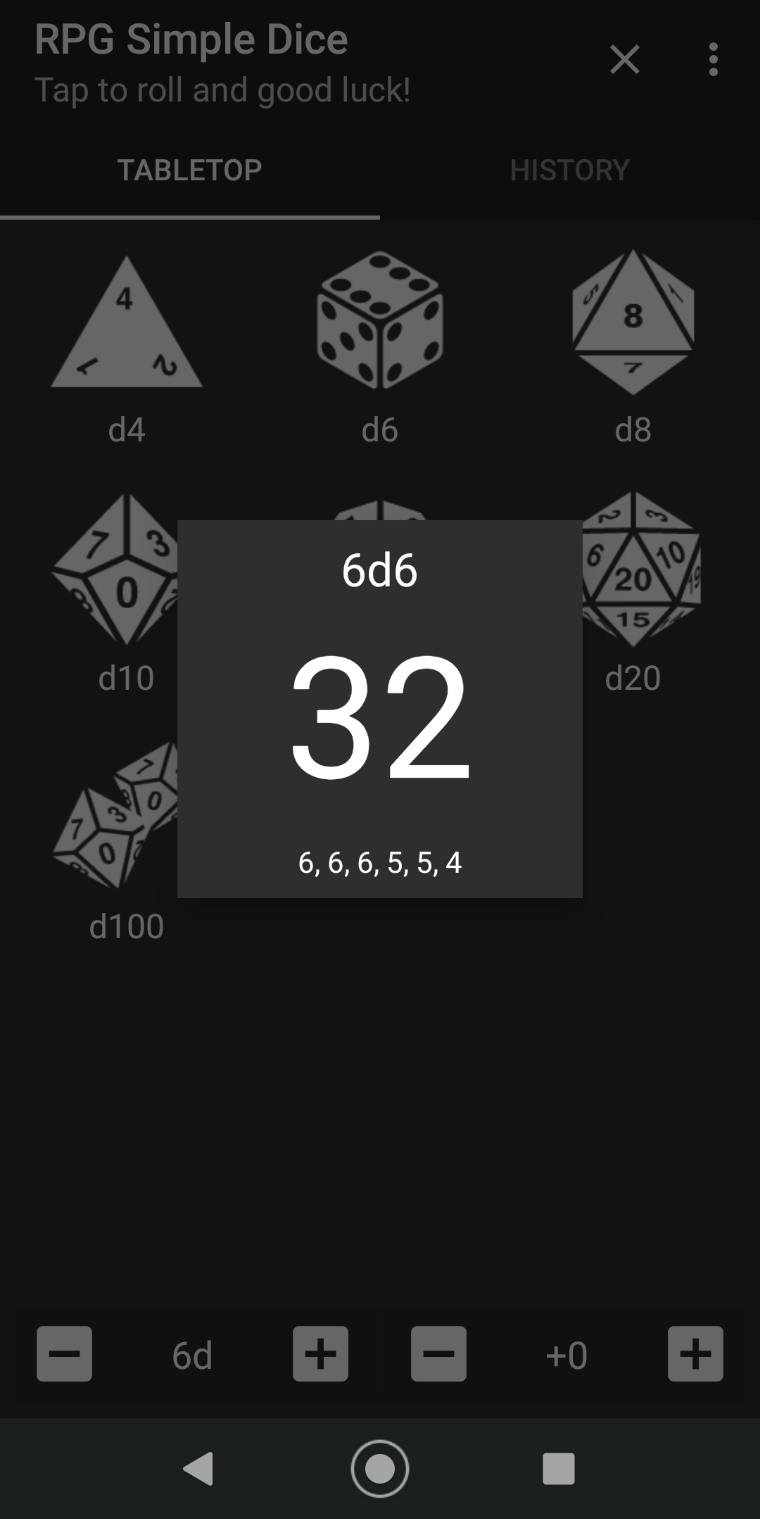Open recent apps from the navigation bar
The width and height of the screenshot is (760, 1519).
[x=558, y=1468]
